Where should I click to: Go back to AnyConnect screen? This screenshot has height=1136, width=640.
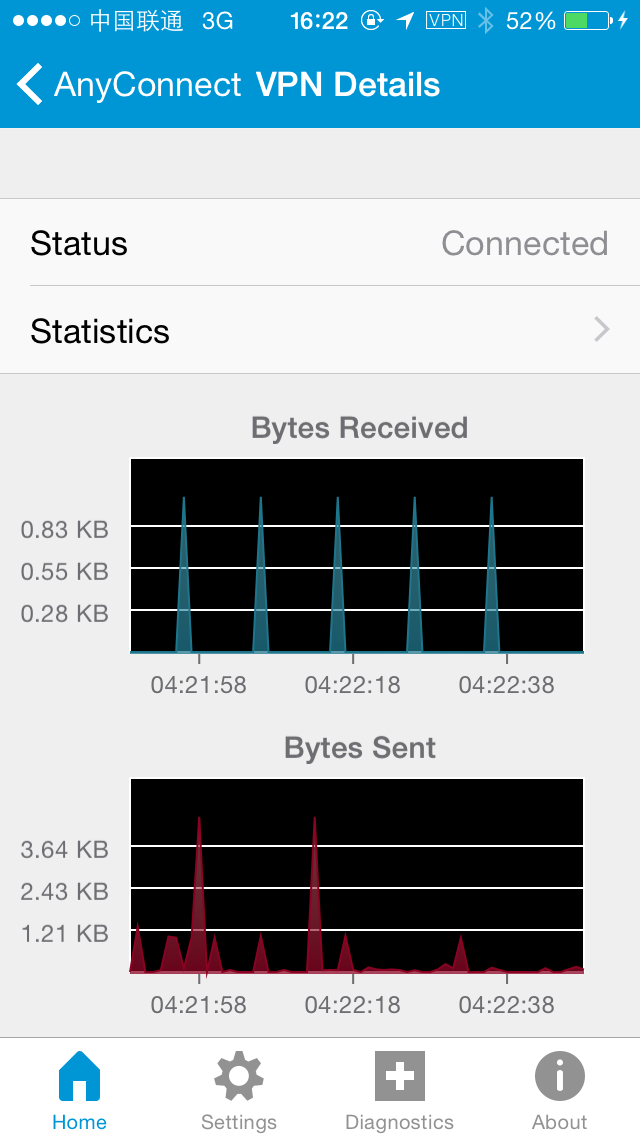[x=129, y=85]
